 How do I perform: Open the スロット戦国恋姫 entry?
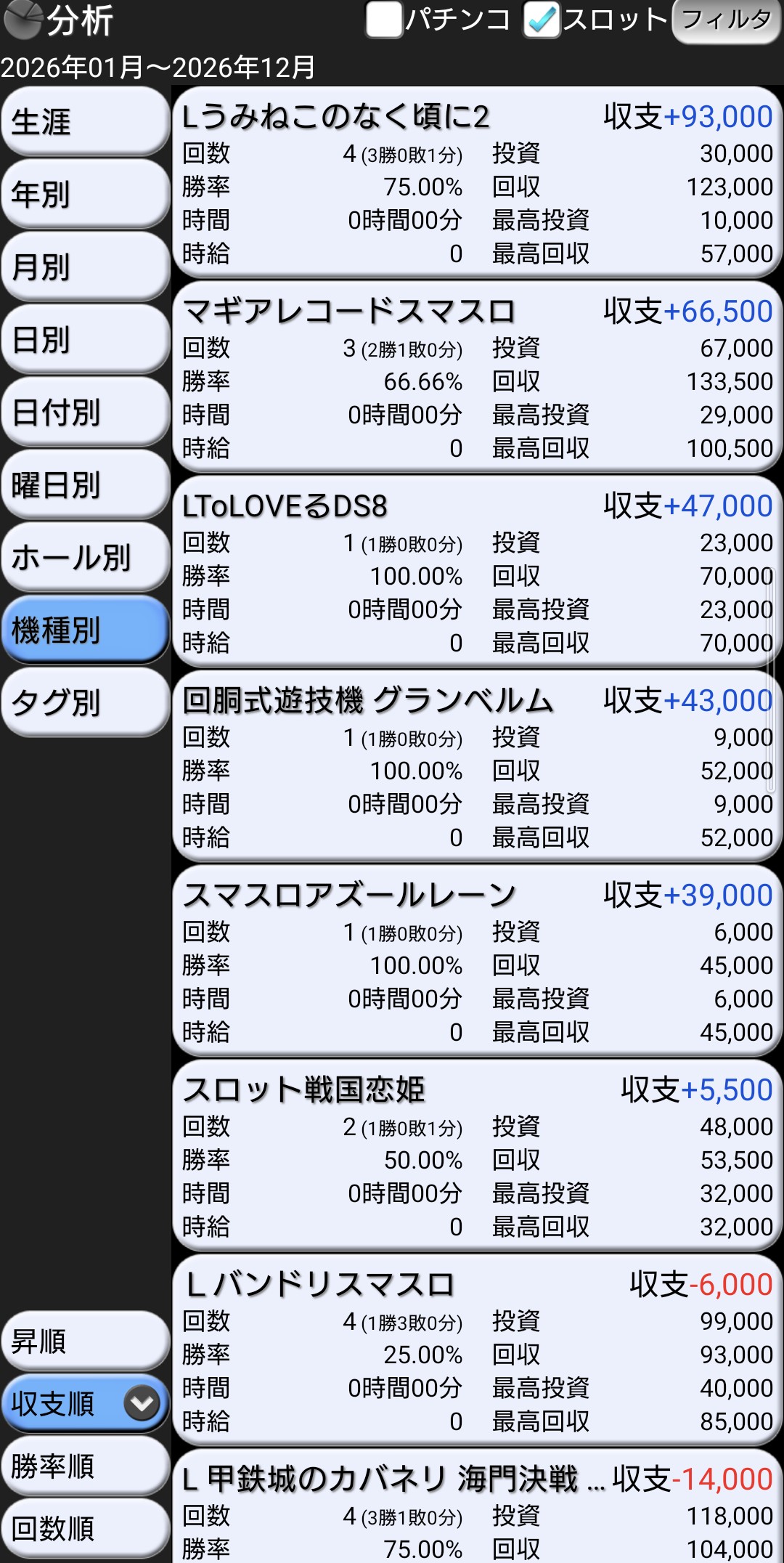coord(477,1156)
